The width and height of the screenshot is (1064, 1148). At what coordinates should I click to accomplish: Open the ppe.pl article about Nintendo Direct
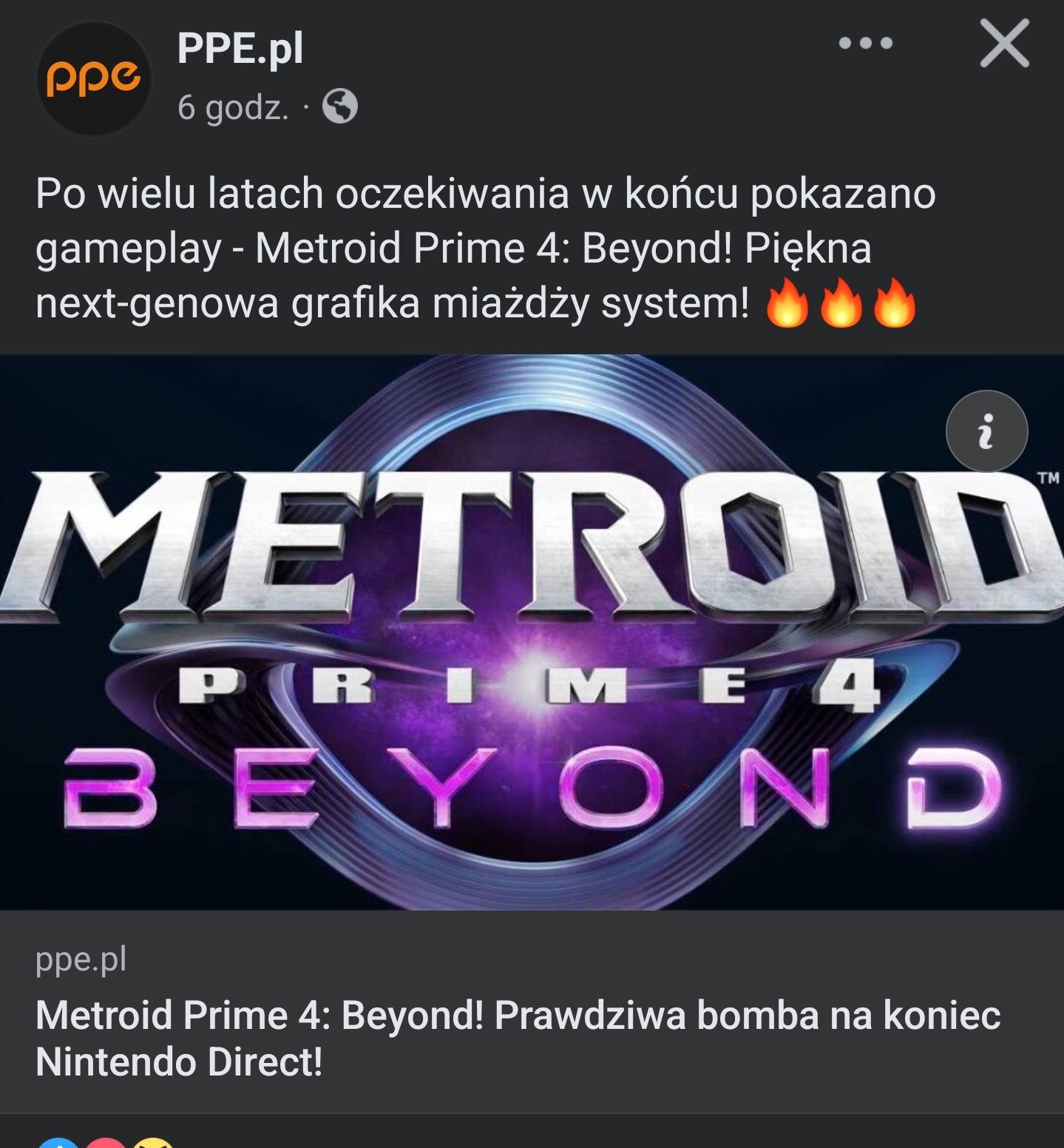click(x=518, y=1038)
